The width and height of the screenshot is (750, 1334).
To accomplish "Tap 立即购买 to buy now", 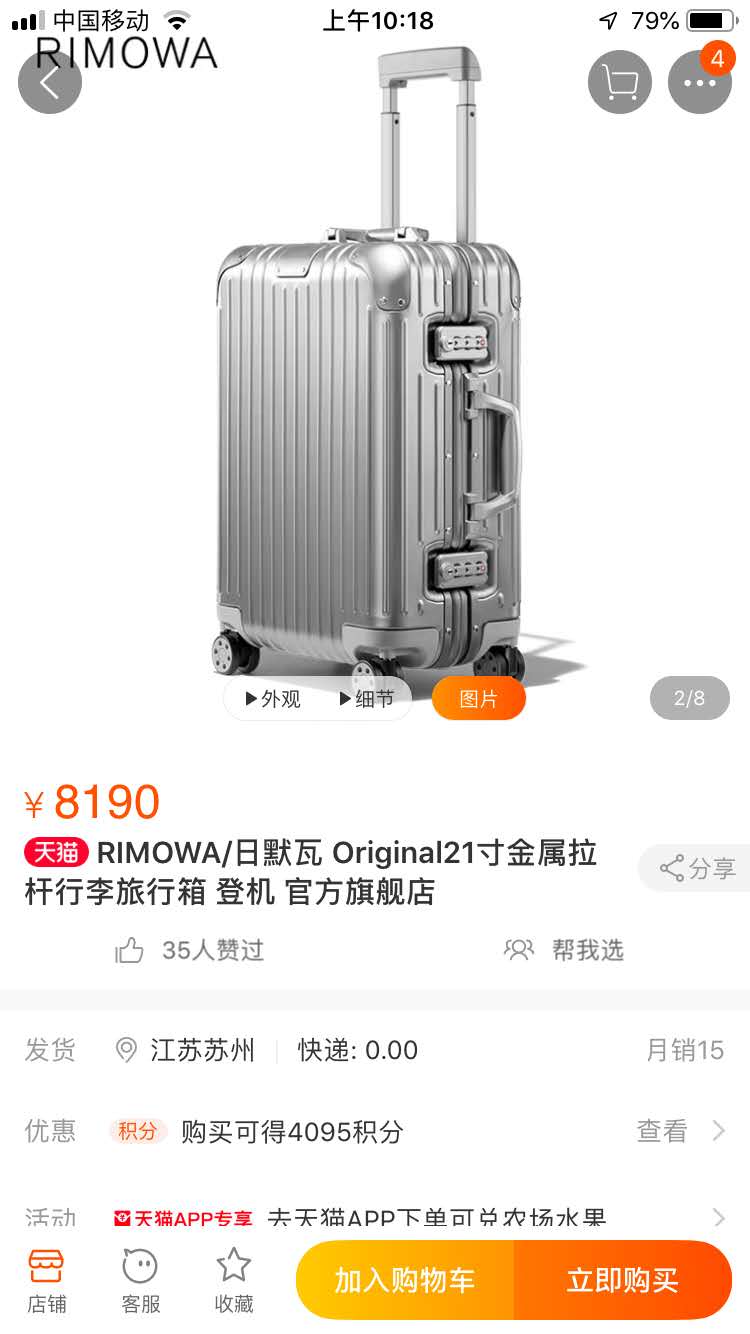I will click(622, 1280).
